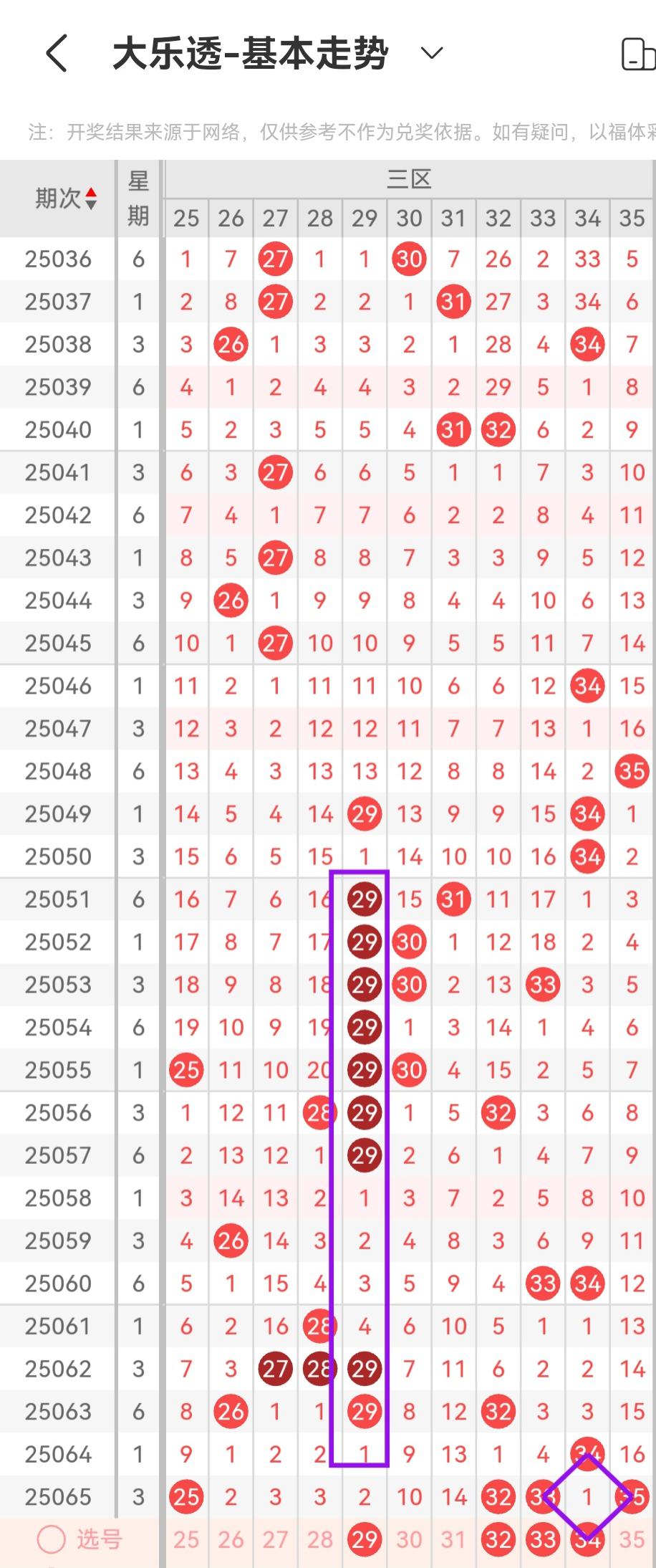This screenshot has height=1568, width=656.
Task: Pick number 30 in the 选号 row
Action: 409,1539
